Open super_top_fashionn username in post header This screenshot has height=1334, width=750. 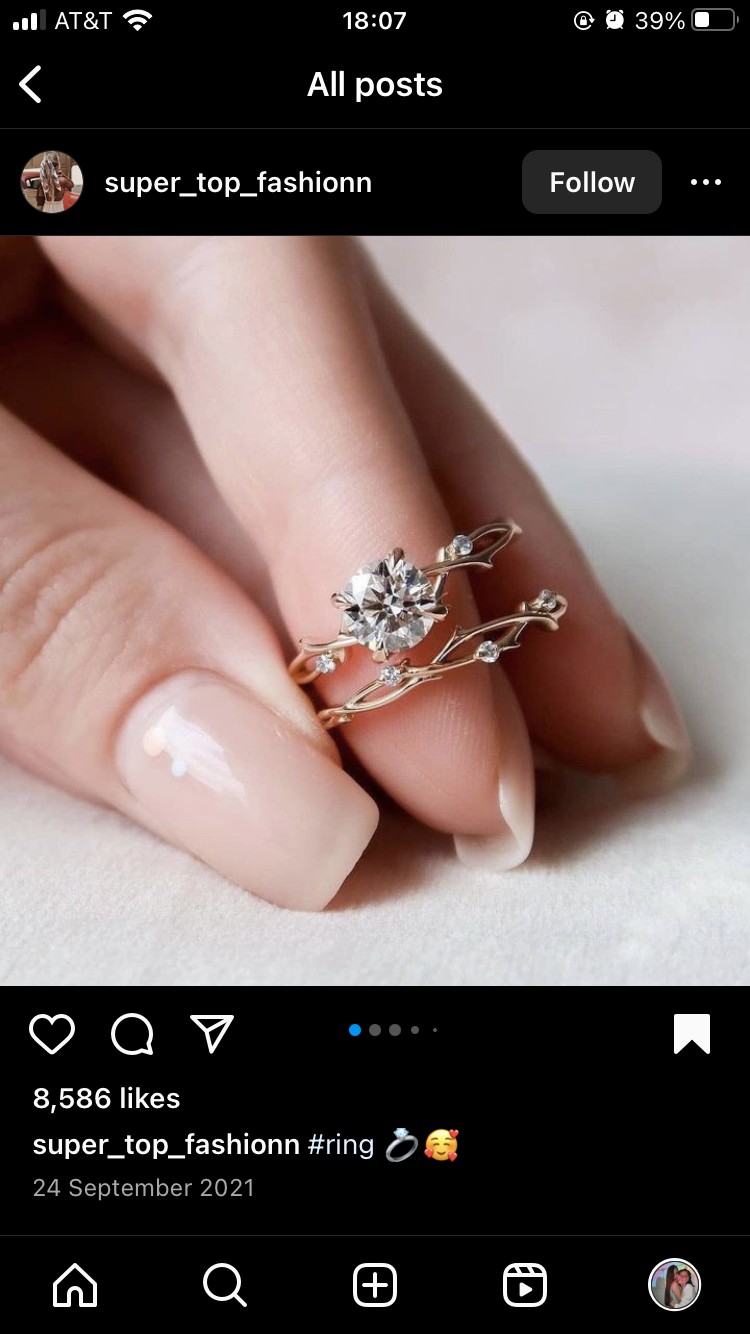click(238, 182)
